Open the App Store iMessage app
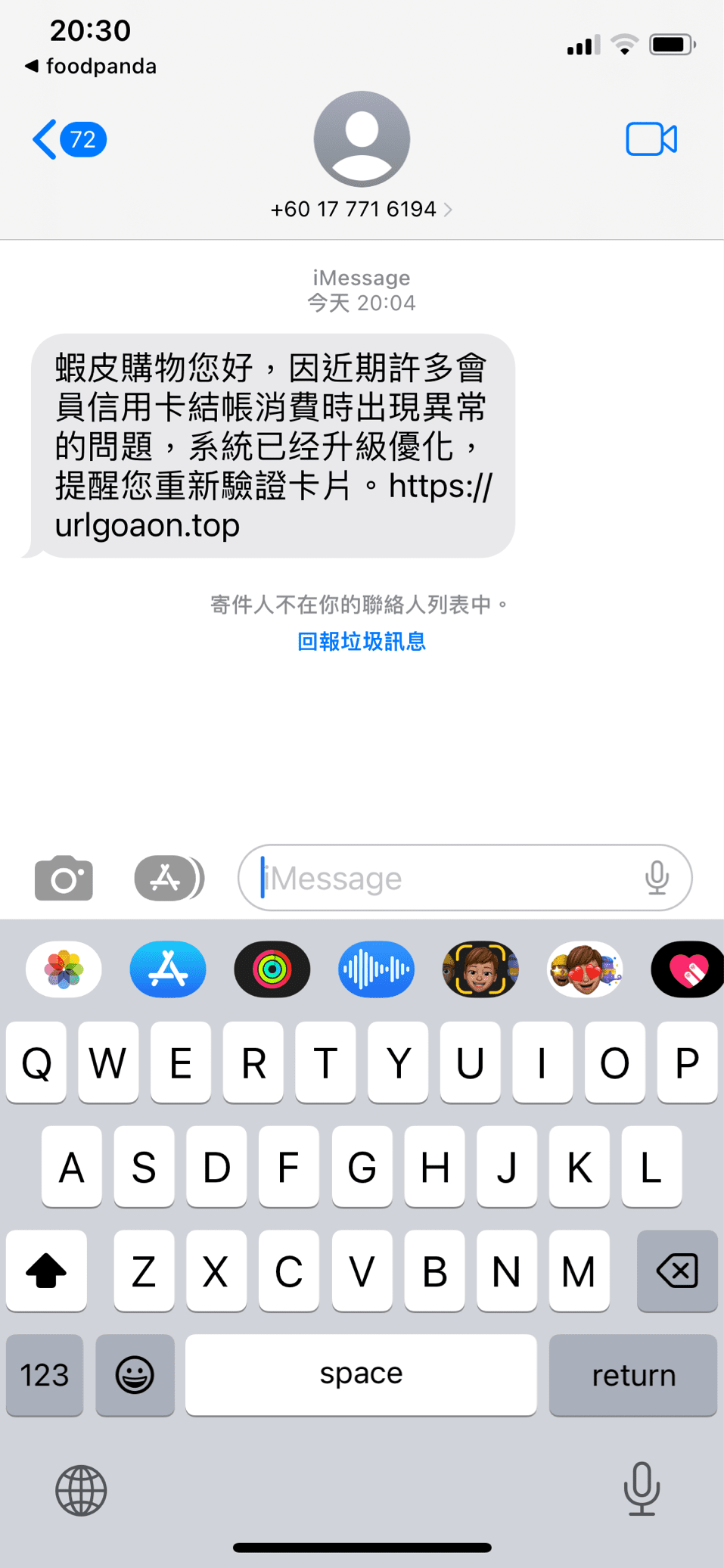Image resolution: width=724 pixels, height=1568 pixels. pyautogui.click(x=168, y=969)
